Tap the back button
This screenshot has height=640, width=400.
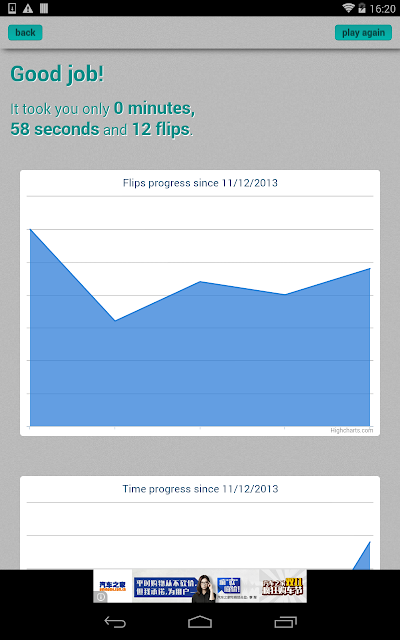pyautogui.click(x=25, y=33)
